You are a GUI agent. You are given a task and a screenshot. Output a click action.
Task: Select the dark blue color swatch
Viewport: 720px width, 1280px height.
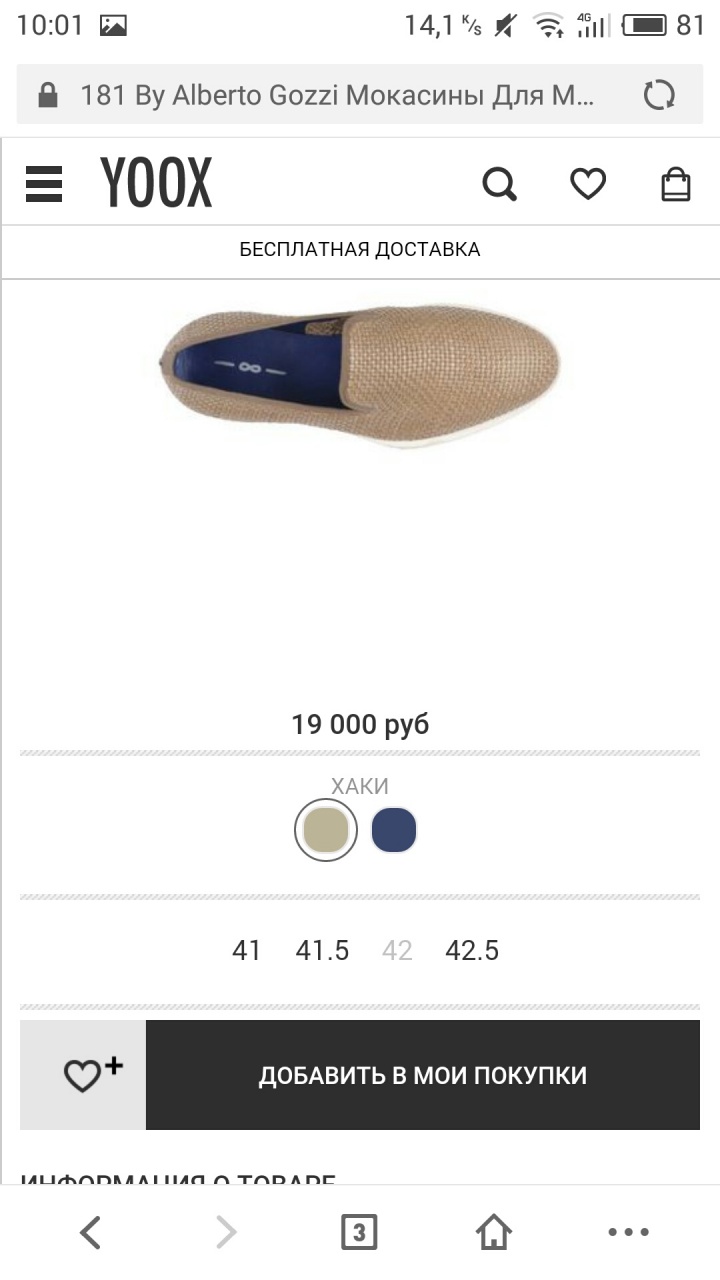point(394,830)
